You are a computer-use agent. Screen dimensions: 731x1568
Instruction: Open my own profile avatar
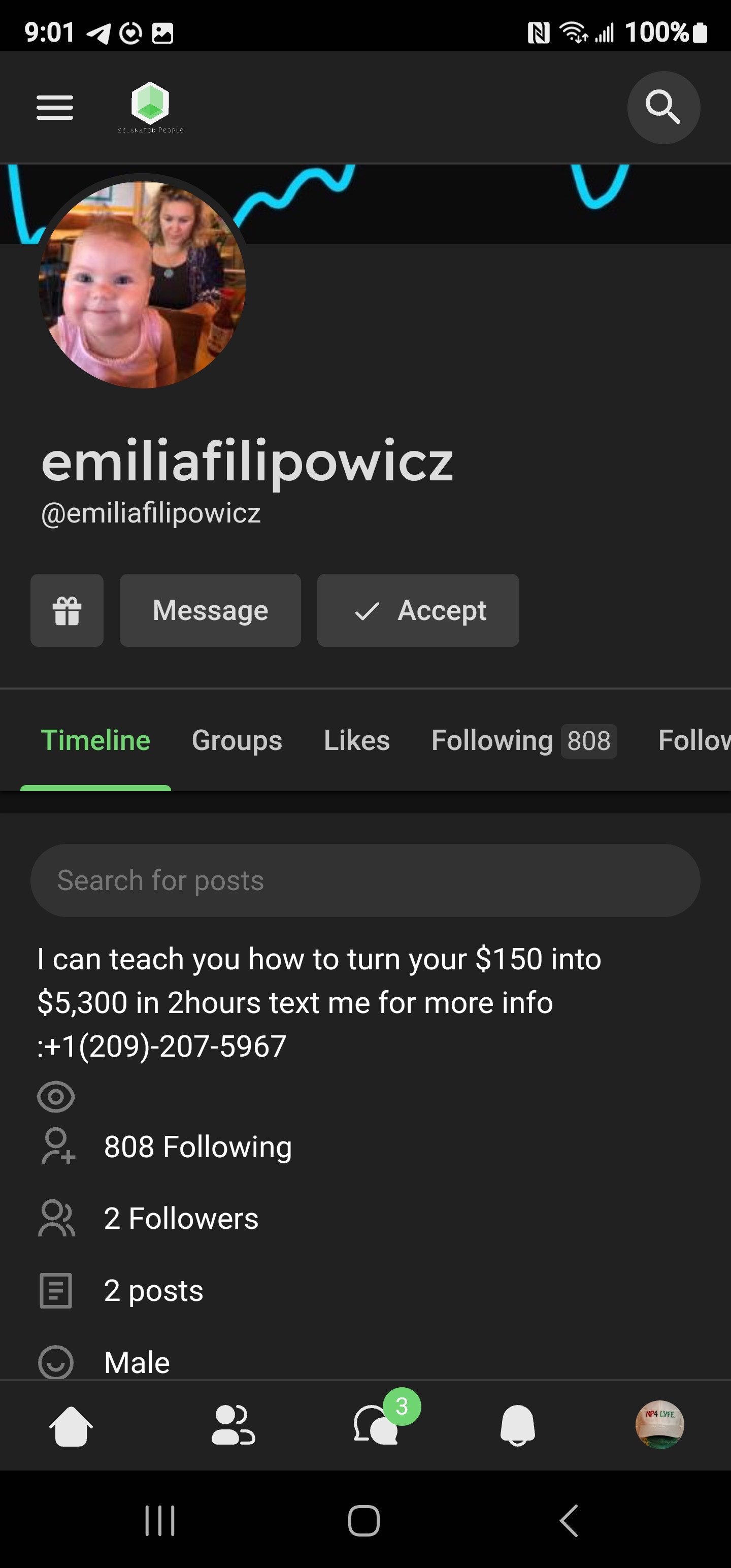pos(660,1425)
